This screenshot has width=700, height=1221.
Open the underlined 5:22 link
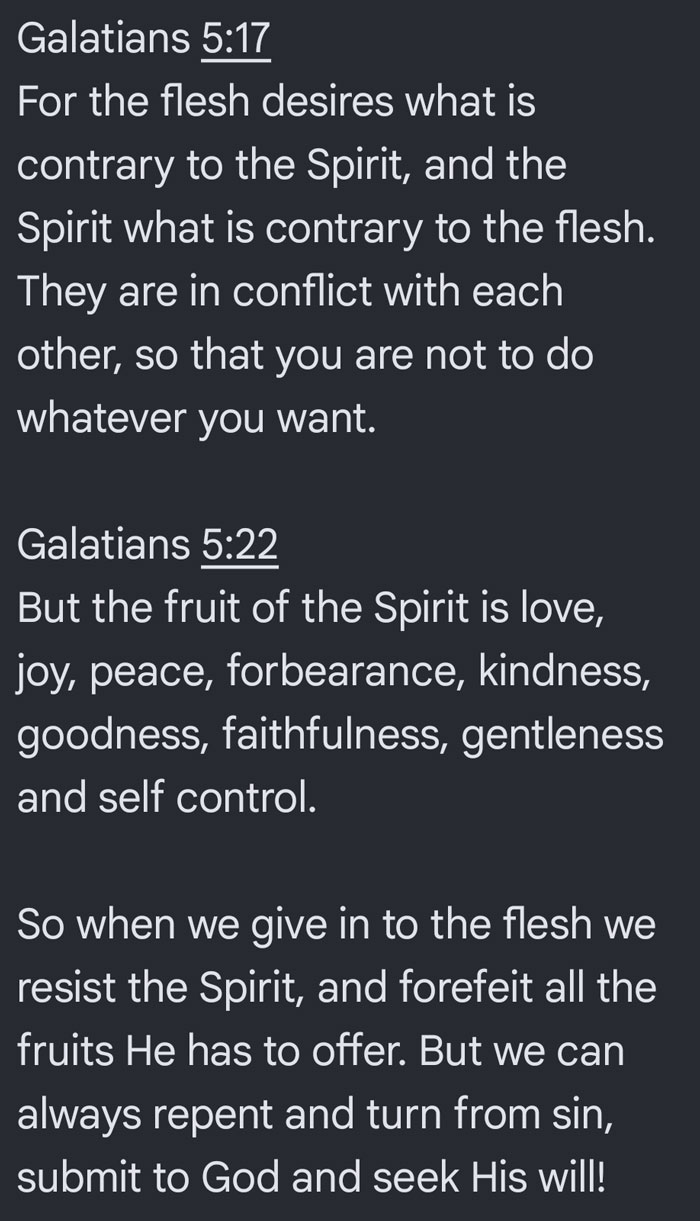point(239,544)
